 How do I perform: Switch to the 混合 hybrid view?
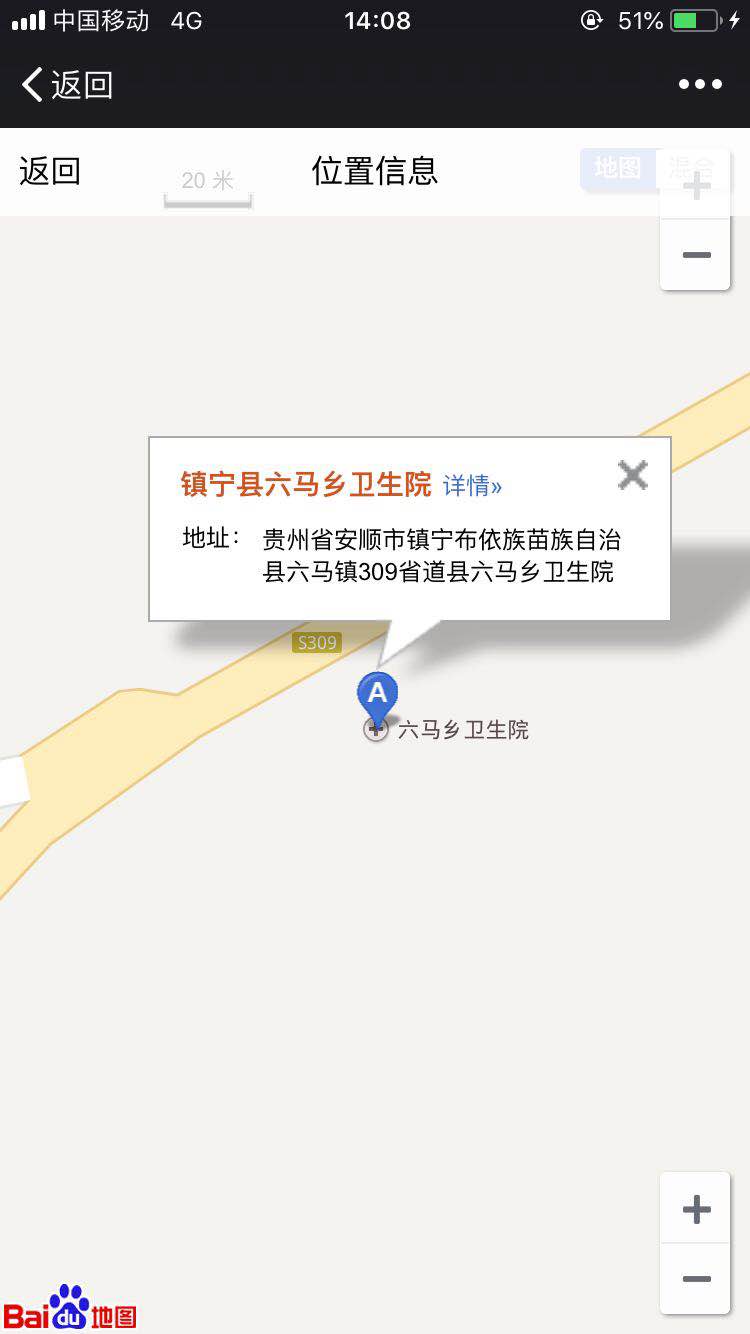click(692, 168)
